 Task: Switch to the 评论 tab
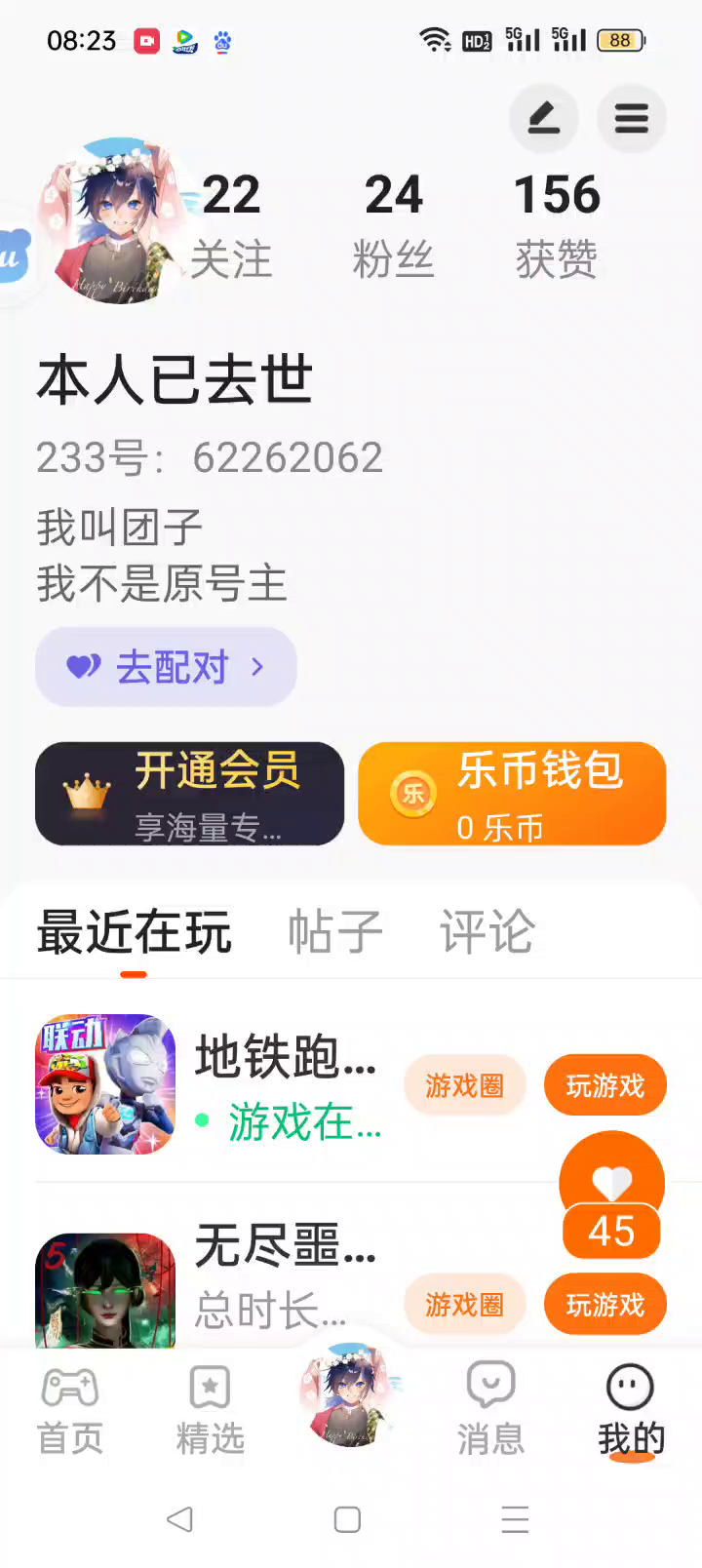[x=487, y=932]
